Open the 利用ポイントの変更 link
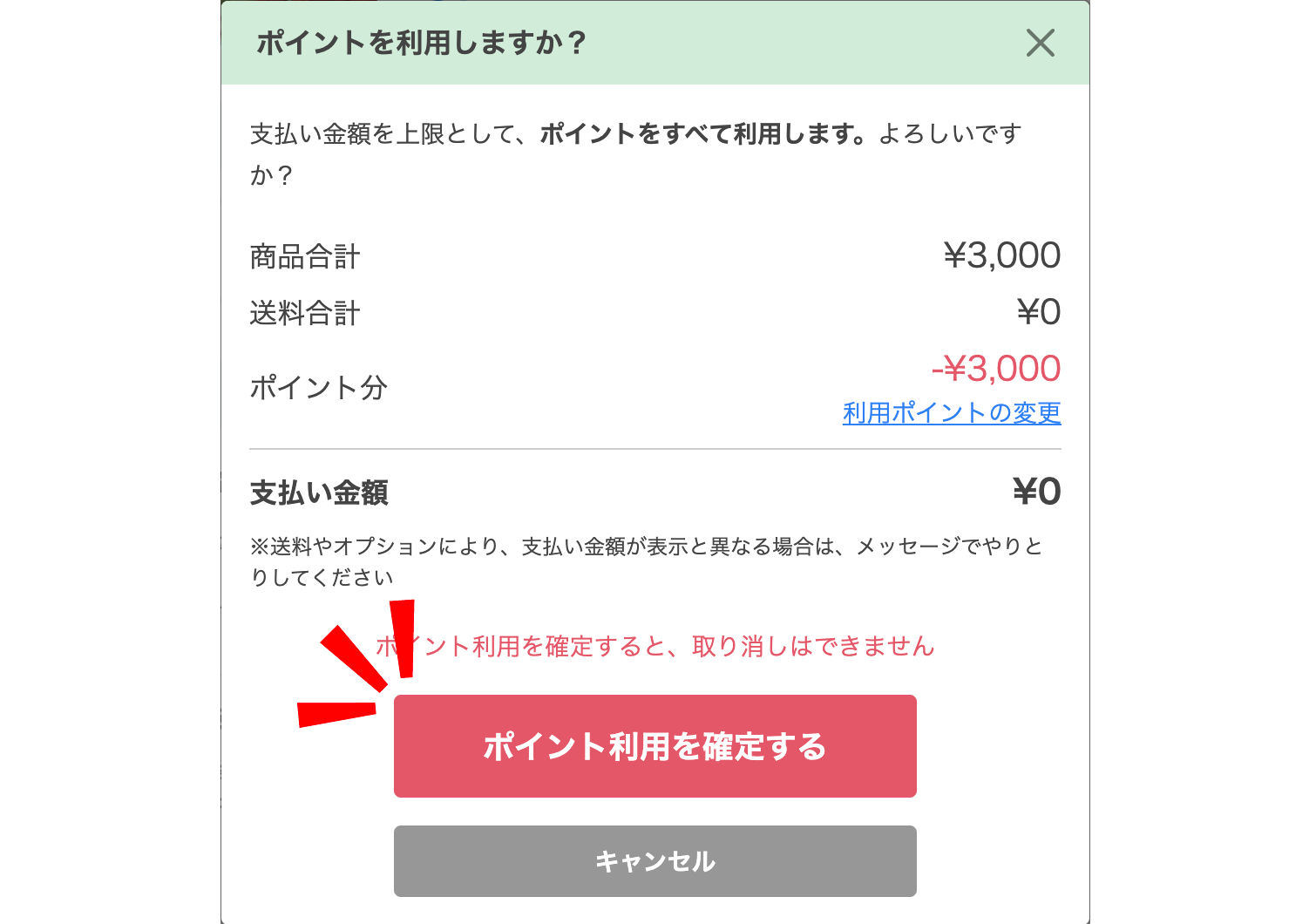 coord(952,412)
